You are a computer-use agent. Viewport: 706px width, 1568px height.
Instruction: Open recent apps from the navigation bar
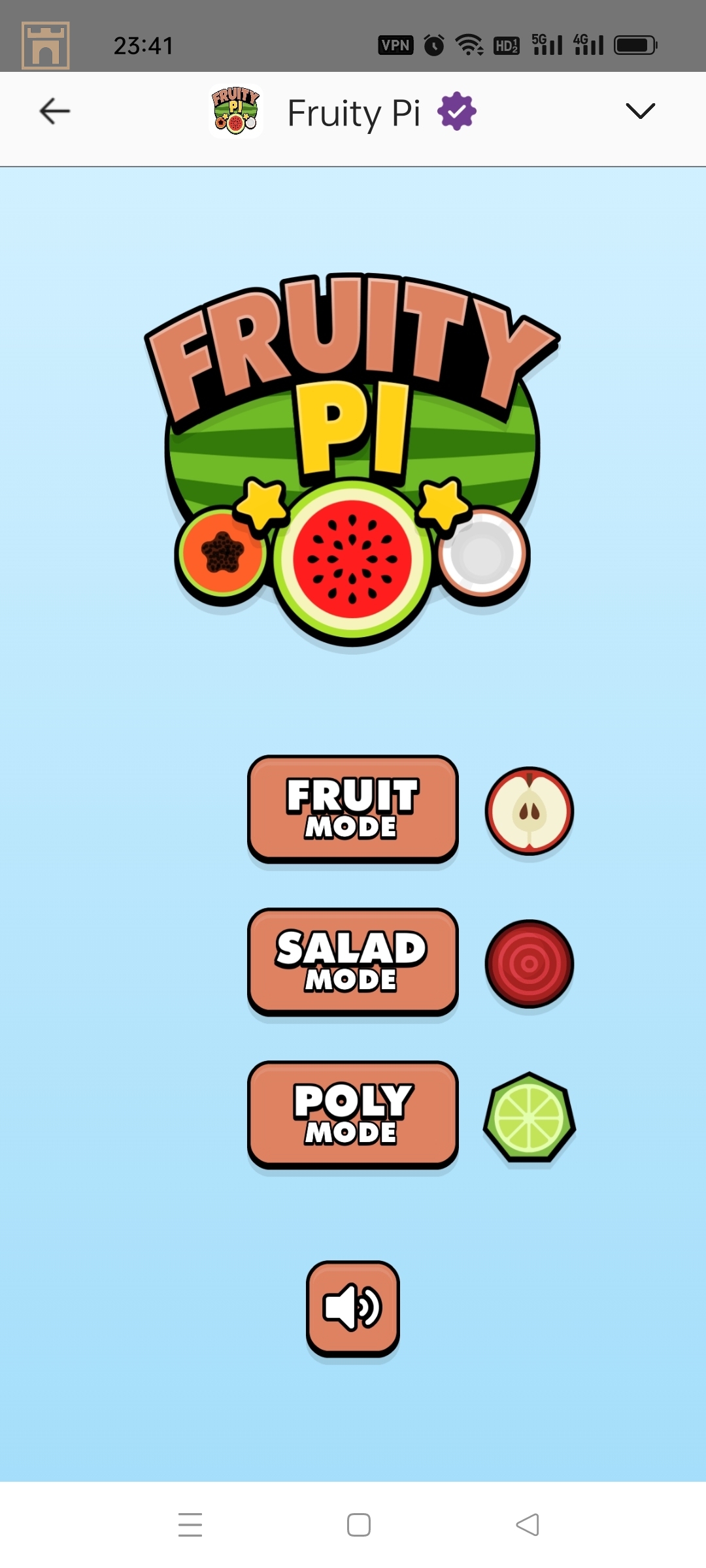(190, 1524)
